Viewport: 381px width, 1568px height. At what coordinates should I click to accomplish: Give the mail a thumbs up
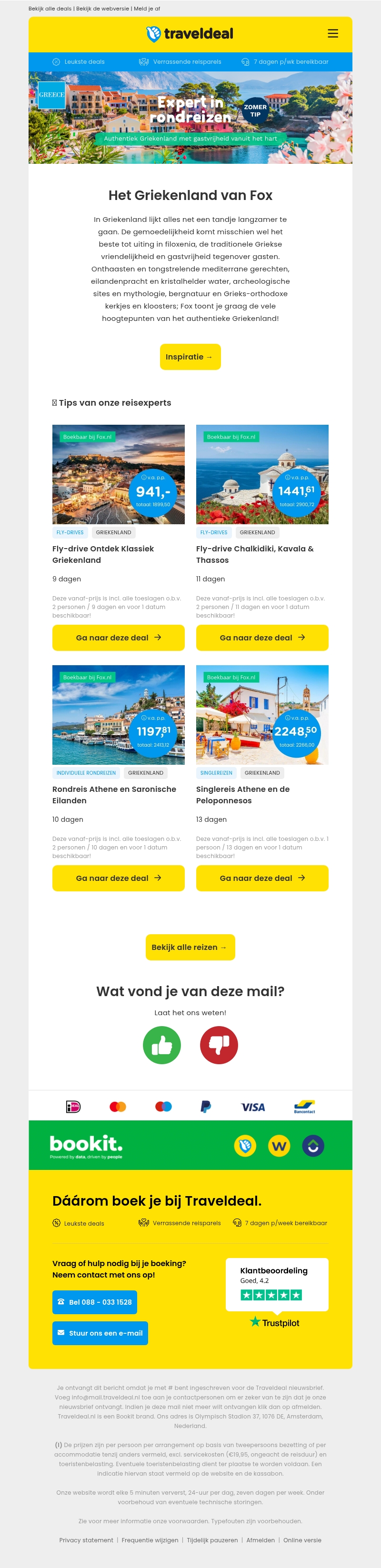coord(162,1045)
